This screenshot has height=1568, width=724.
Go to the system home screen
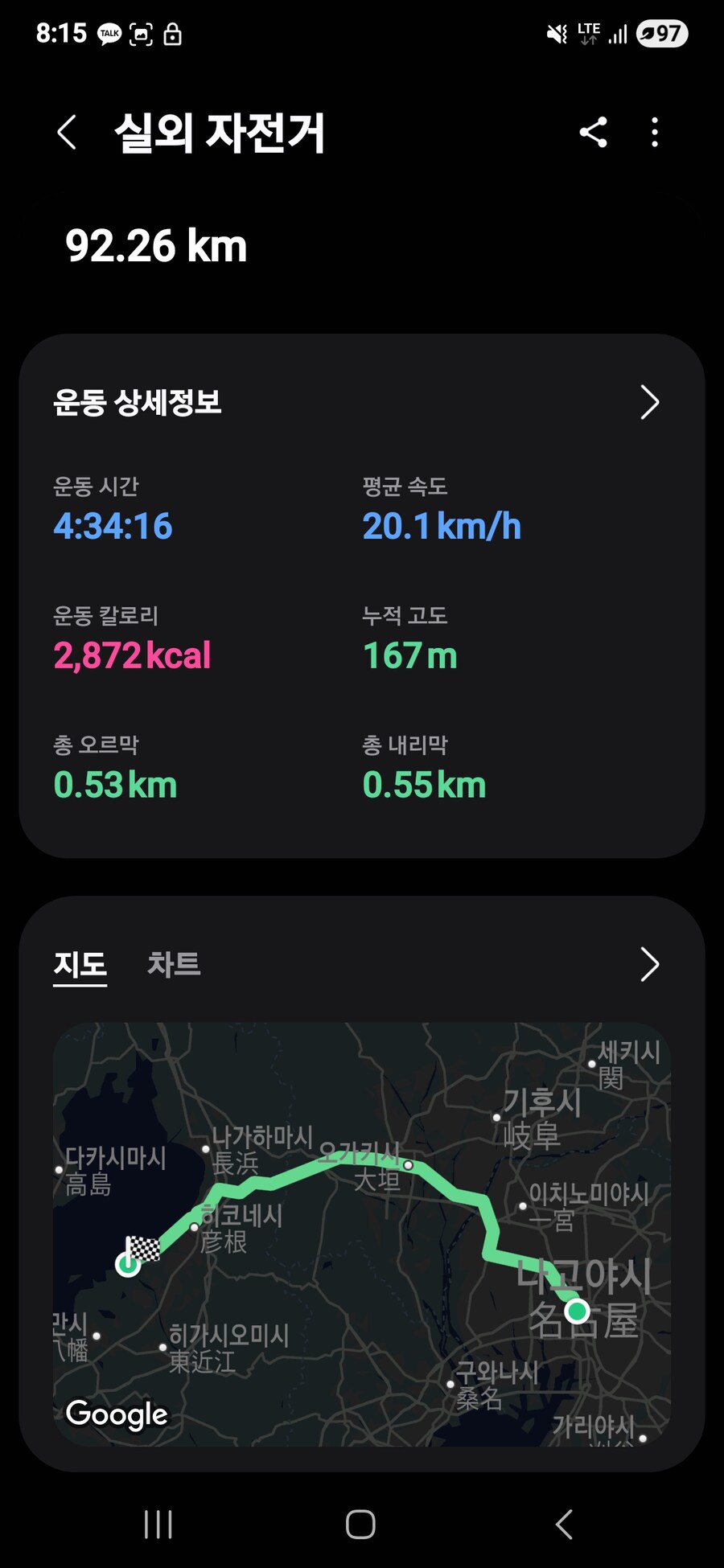[360, 1524]
